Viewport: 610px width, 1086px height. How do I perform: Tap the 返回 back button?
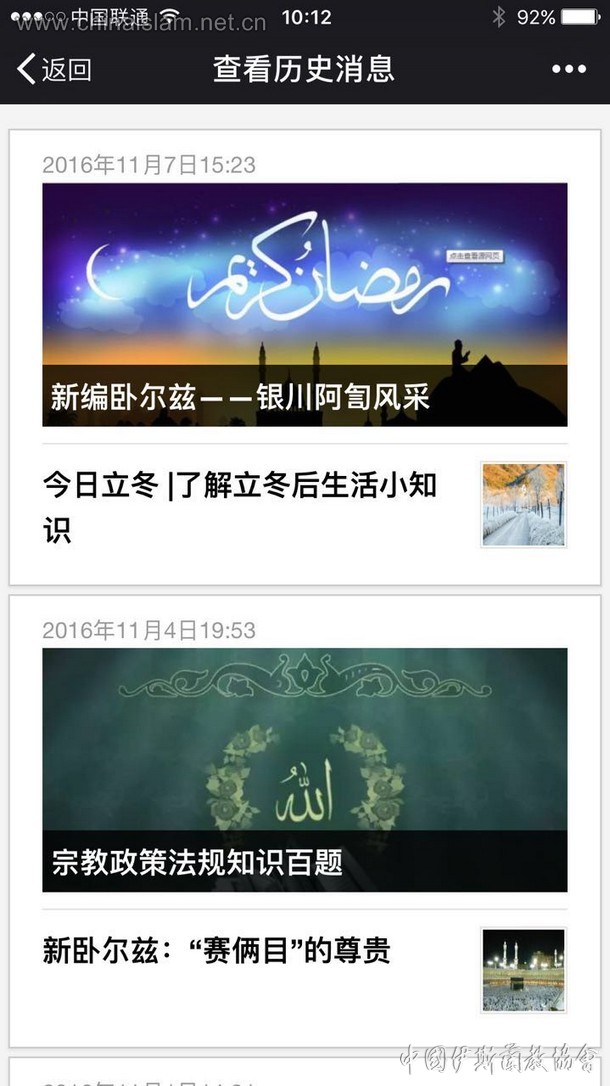coord(55,69)
